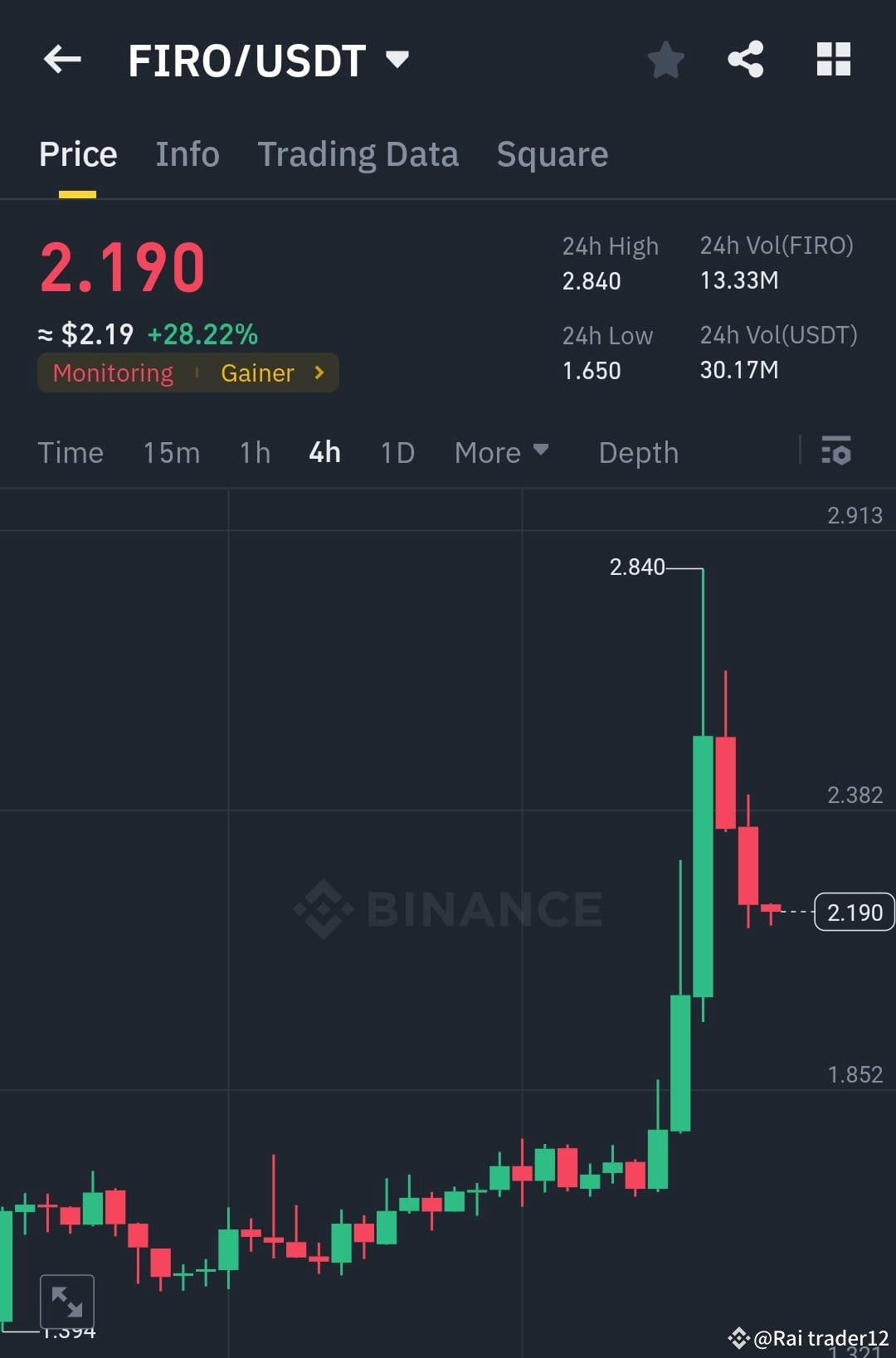Viewport: 896px width, 1358px height.
Task: Open the trading layout grid icon
Action: click(833, 58)
